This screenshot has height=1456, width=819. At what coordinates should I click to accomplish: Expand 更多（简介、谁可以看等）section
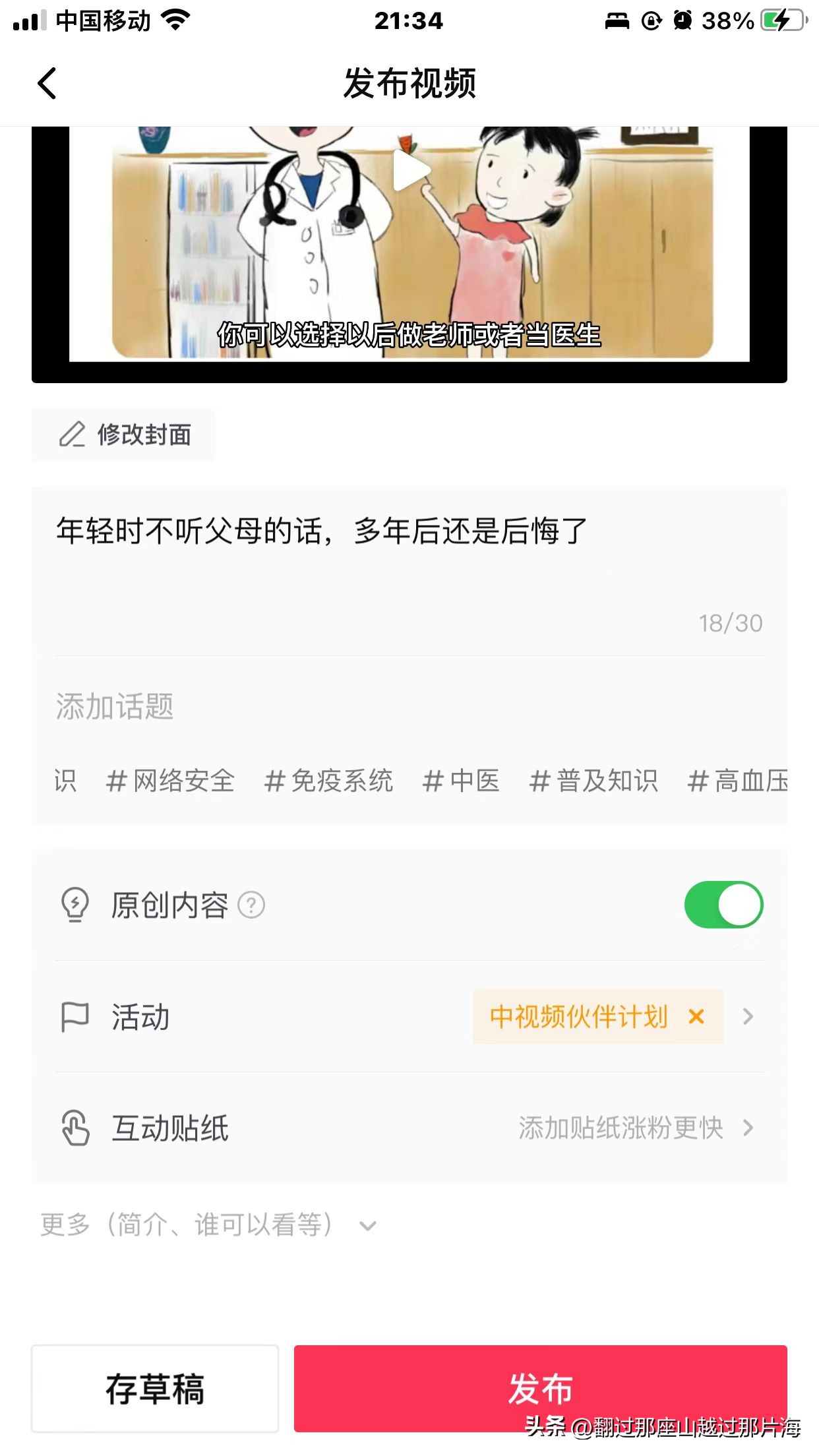367,1225
